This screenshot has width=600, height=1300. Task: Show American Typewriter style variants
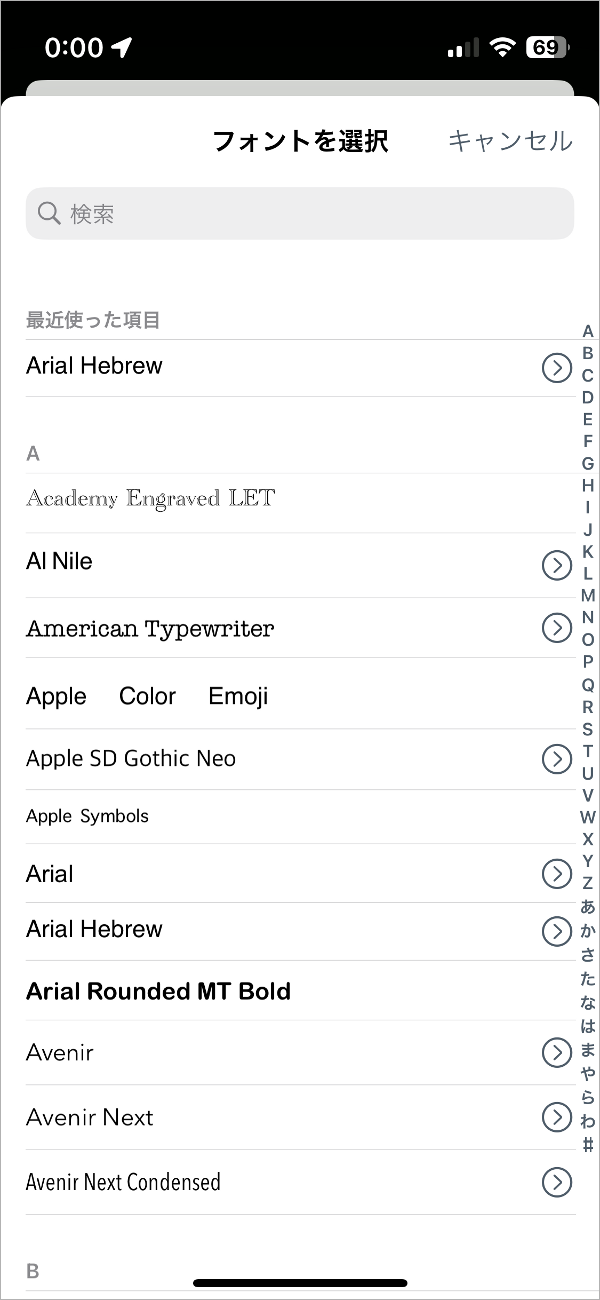[556, 628]
